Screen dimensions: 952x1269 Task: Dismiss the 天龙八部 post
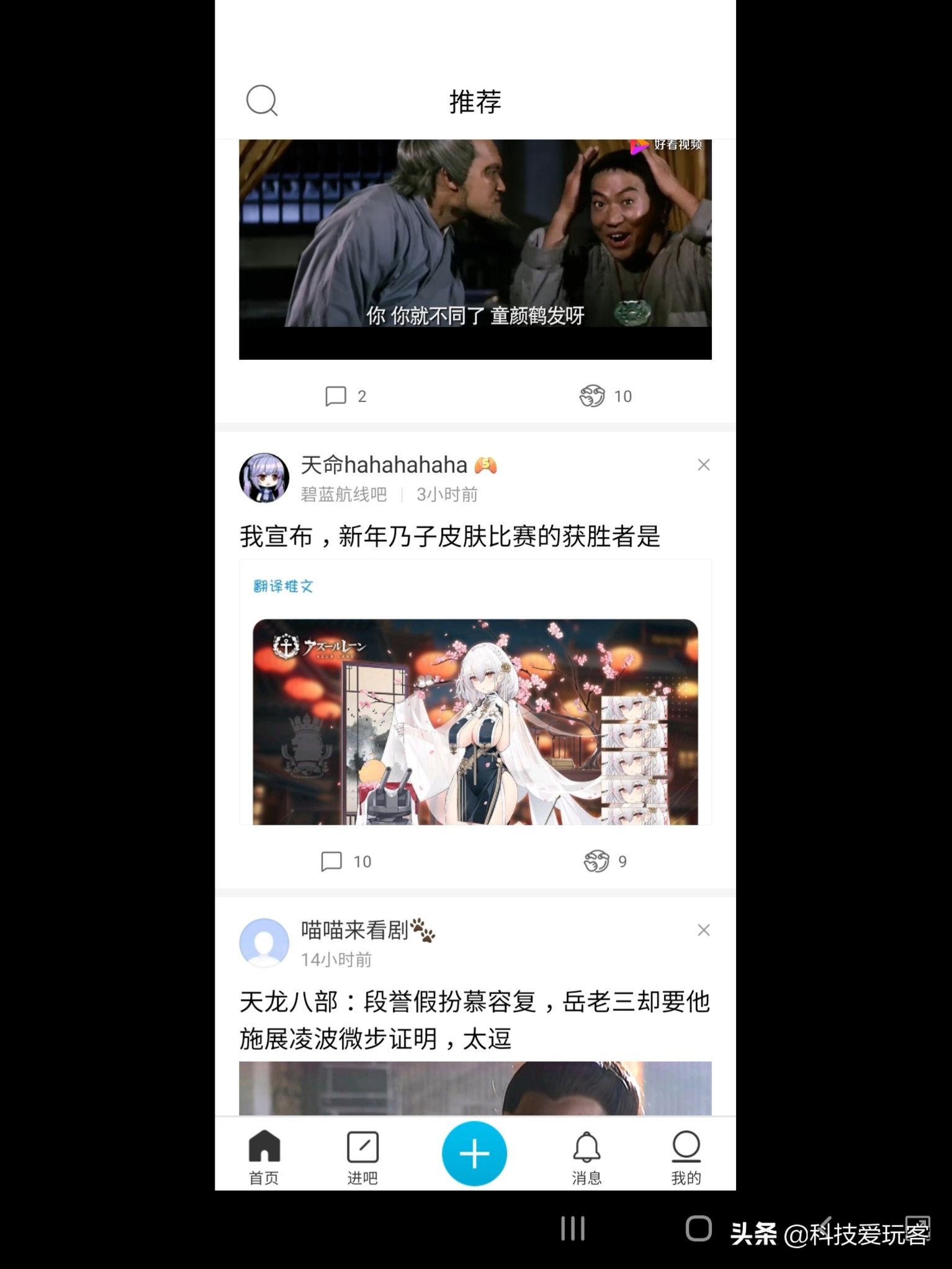(x=704, y=930)
